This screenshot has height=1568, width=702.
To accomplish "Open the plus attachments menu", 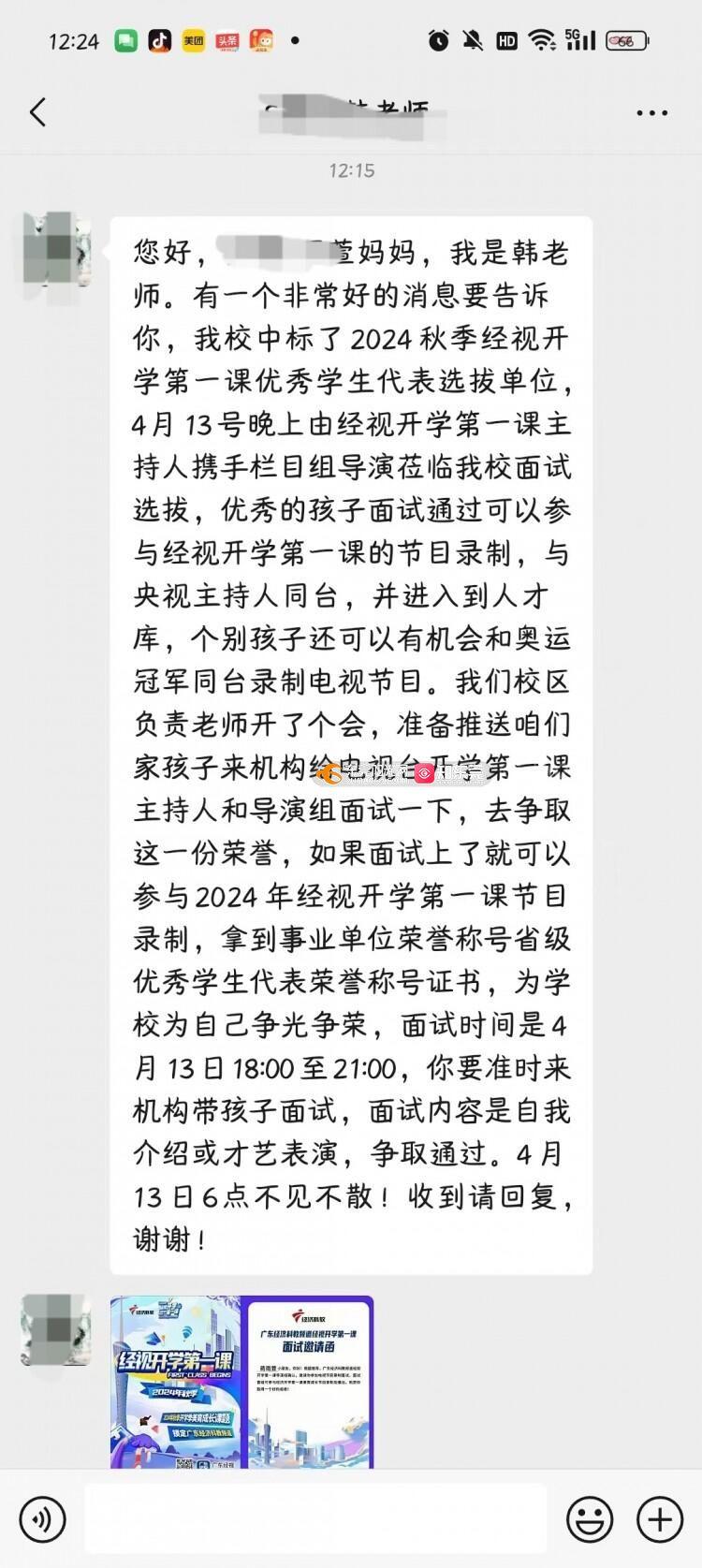I will click(x=659, y=1518).
